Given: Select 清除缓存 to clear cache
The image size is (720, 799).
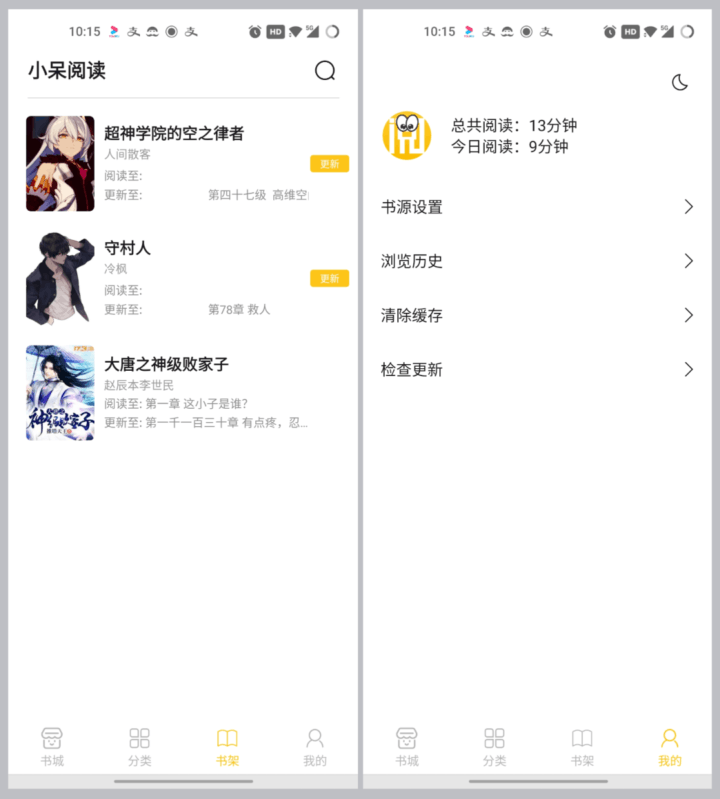Looking at the screenshot, I should click(x=537, y=315).
